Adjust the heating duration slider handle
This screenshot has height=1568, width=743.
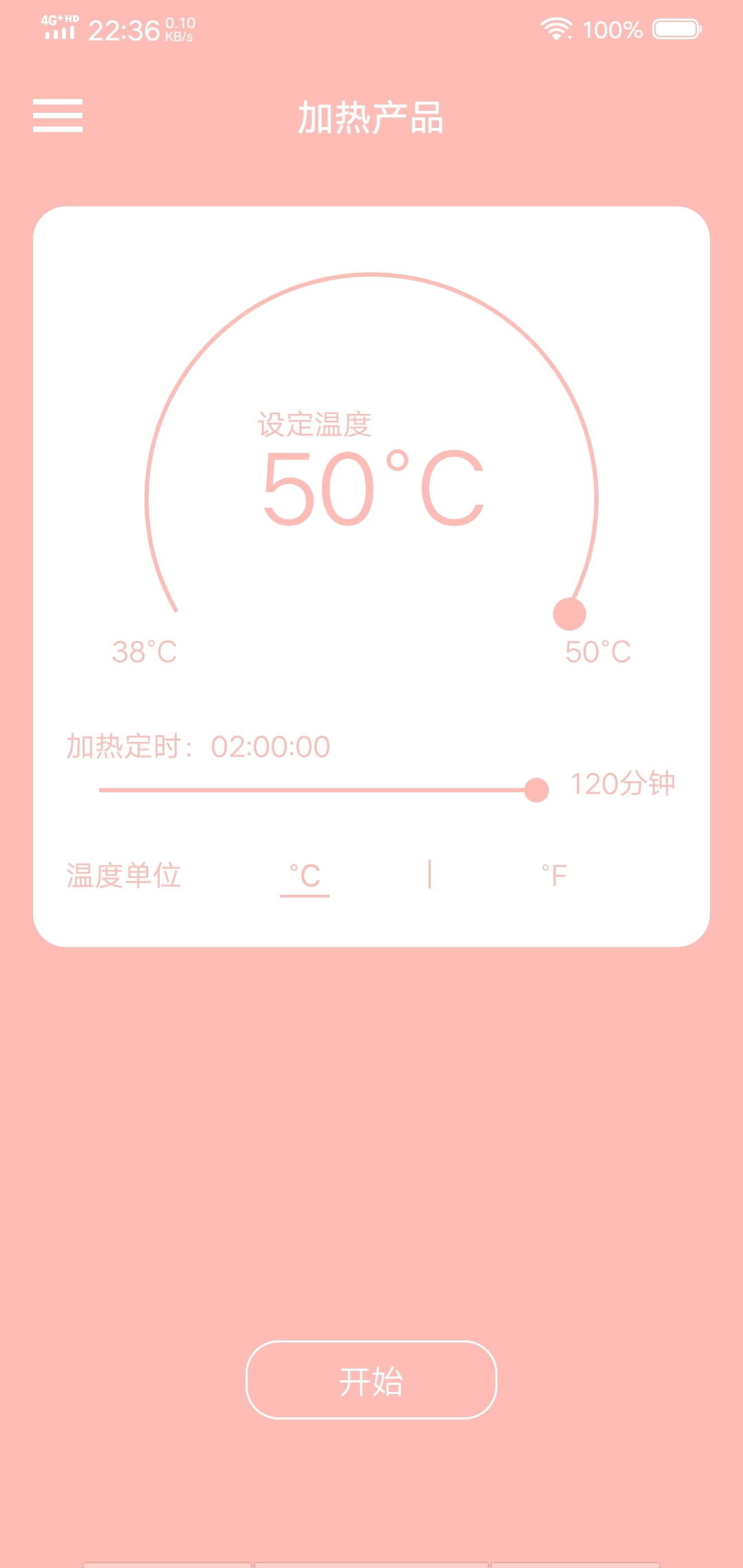coord(536,790)
